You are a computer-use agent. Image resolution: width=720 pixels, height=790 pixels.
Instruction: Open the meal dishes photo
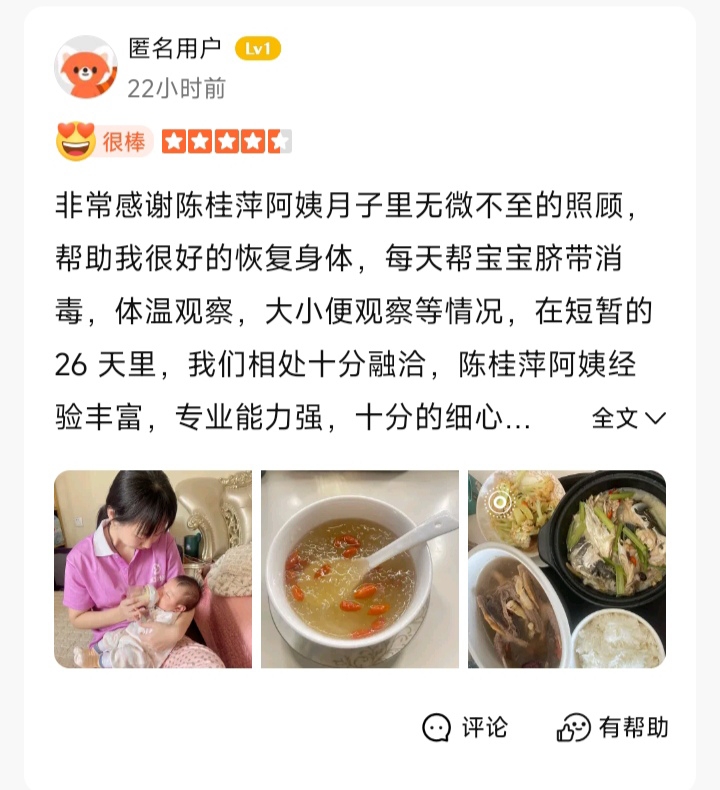[x=566, y=569]
